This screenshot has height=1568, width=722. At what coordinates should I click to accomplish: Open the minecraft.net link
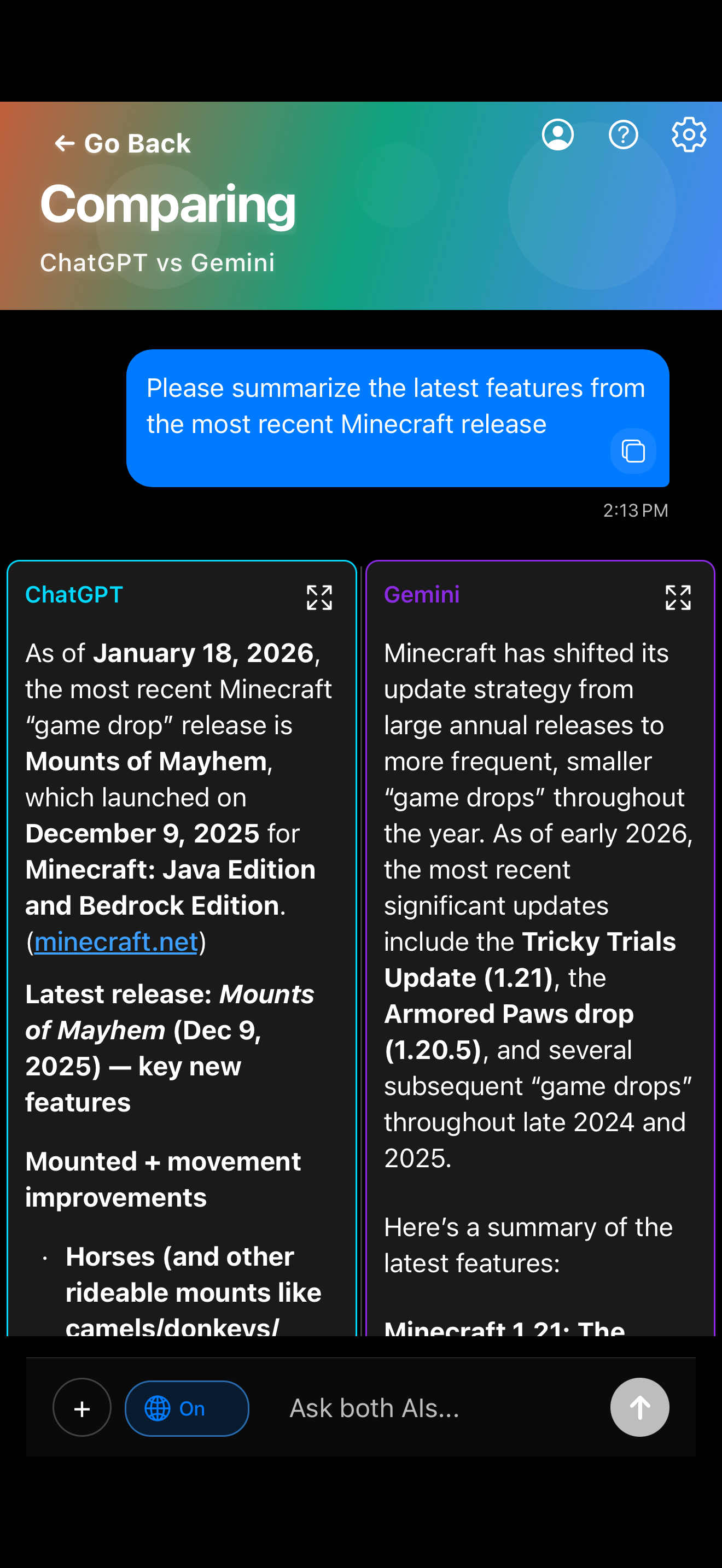(117, 941)
